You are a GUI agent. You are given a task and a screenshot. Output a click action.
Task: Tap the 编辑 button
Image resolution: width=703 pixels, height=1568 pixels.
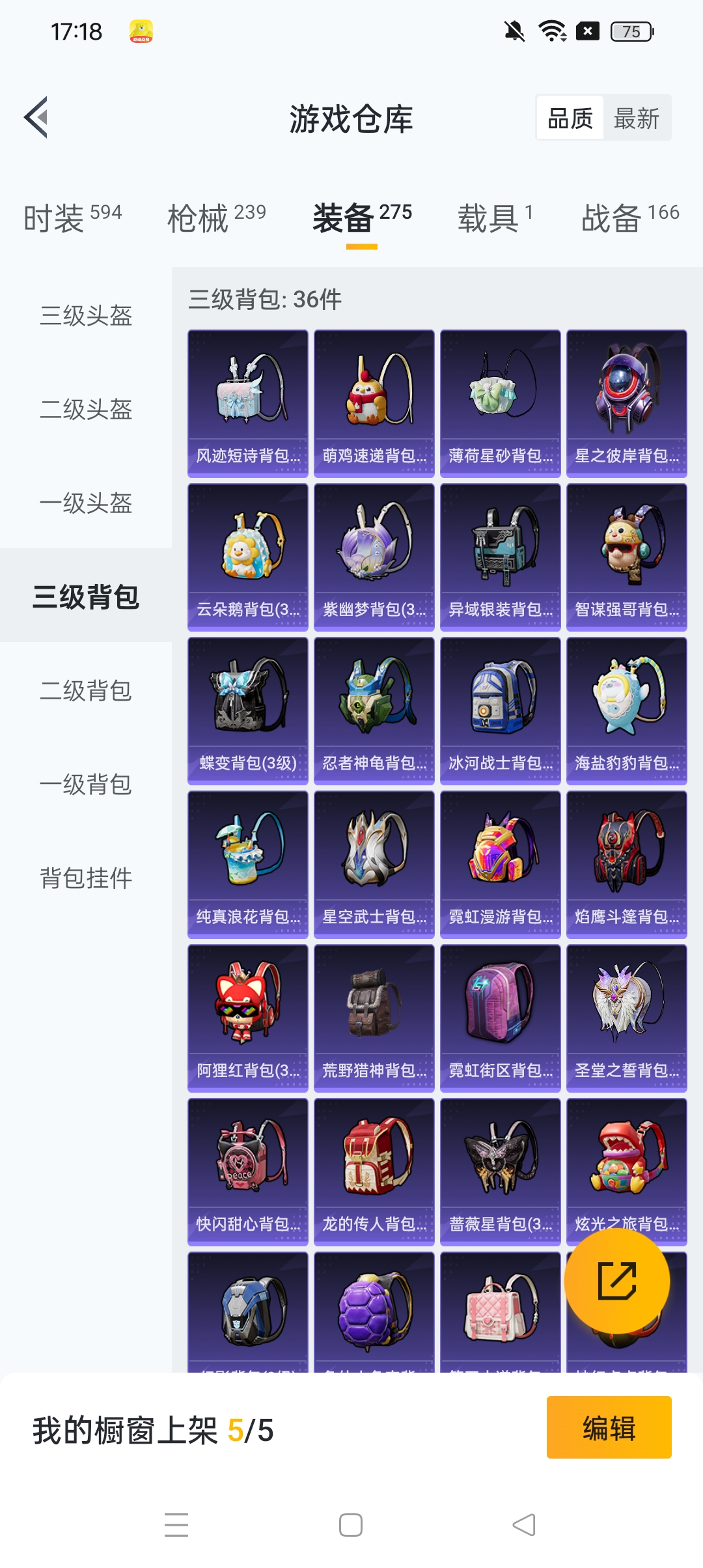[x=609, y=1427]
